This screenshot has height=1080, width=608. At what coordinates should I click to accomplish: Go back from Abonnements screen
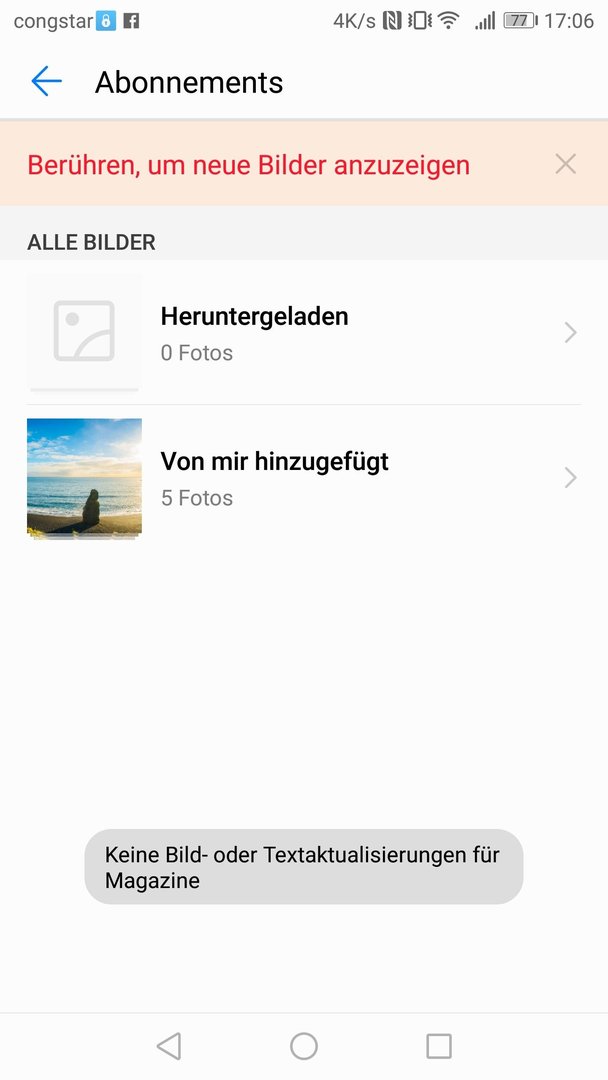coord(46,82)
